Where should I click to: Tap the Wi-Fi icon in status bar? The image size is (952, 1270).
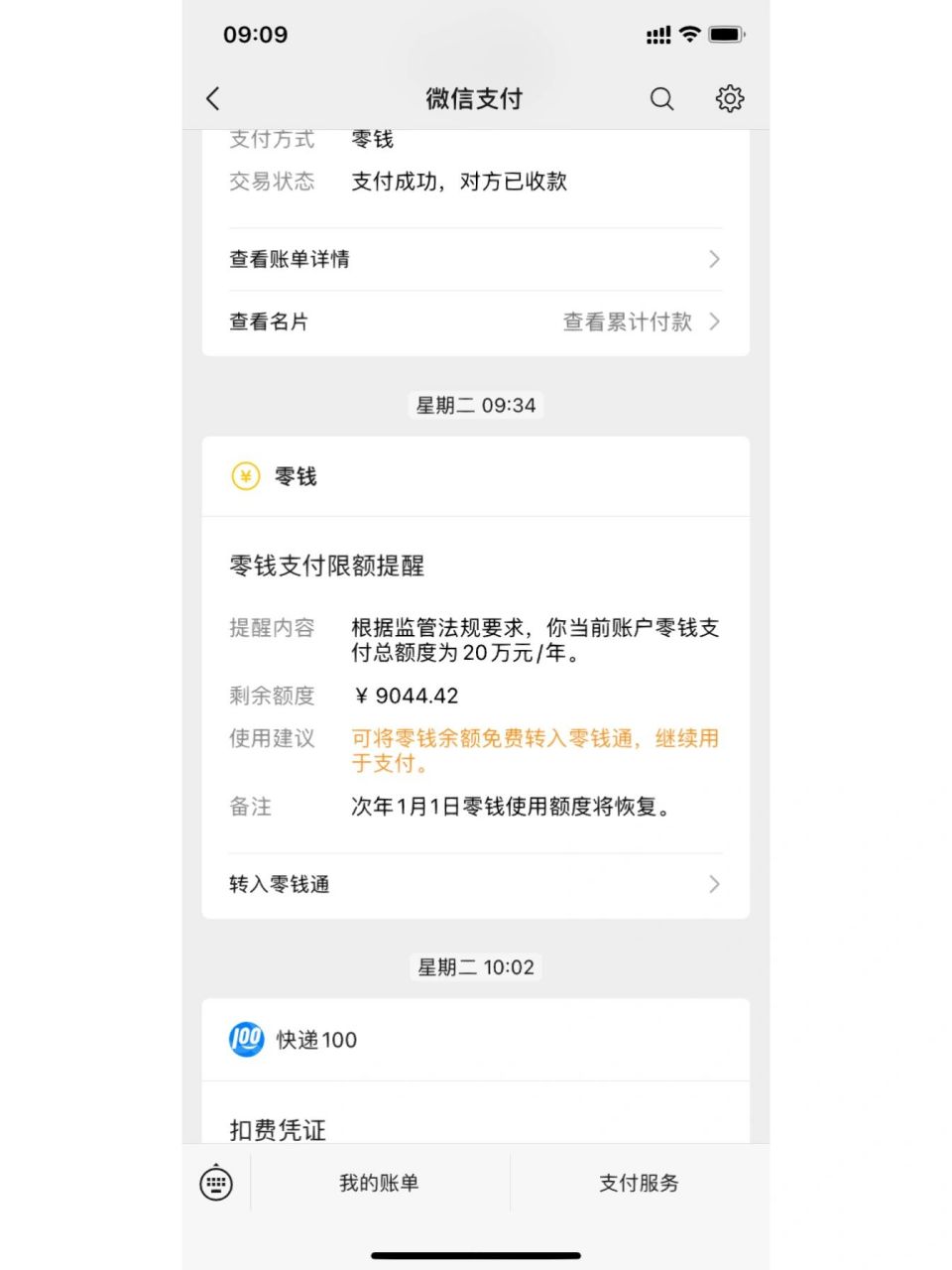coord(690,34)
